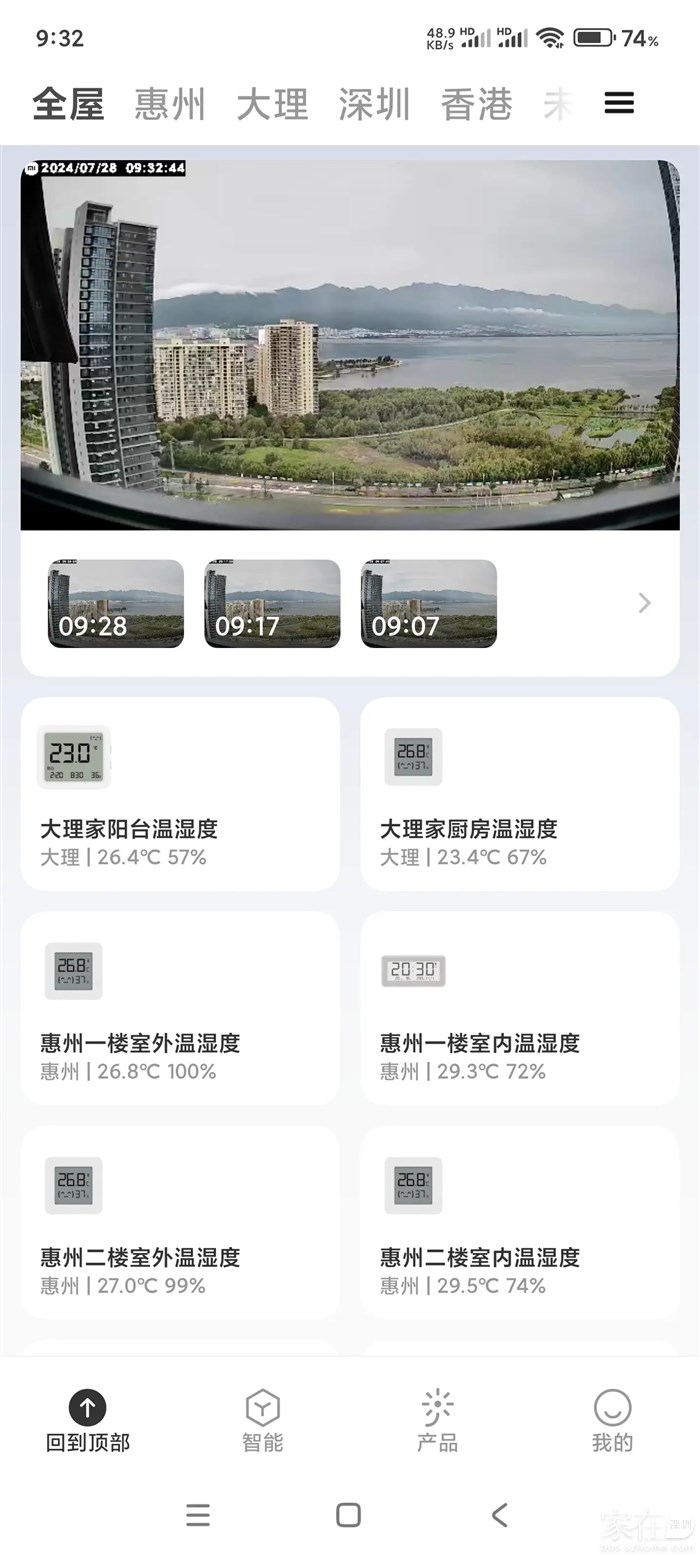This screenshot has width=700, height=1555.
Task: Open 惠州一楼室内温湿度 sensor card
Action: (520, 1008)
